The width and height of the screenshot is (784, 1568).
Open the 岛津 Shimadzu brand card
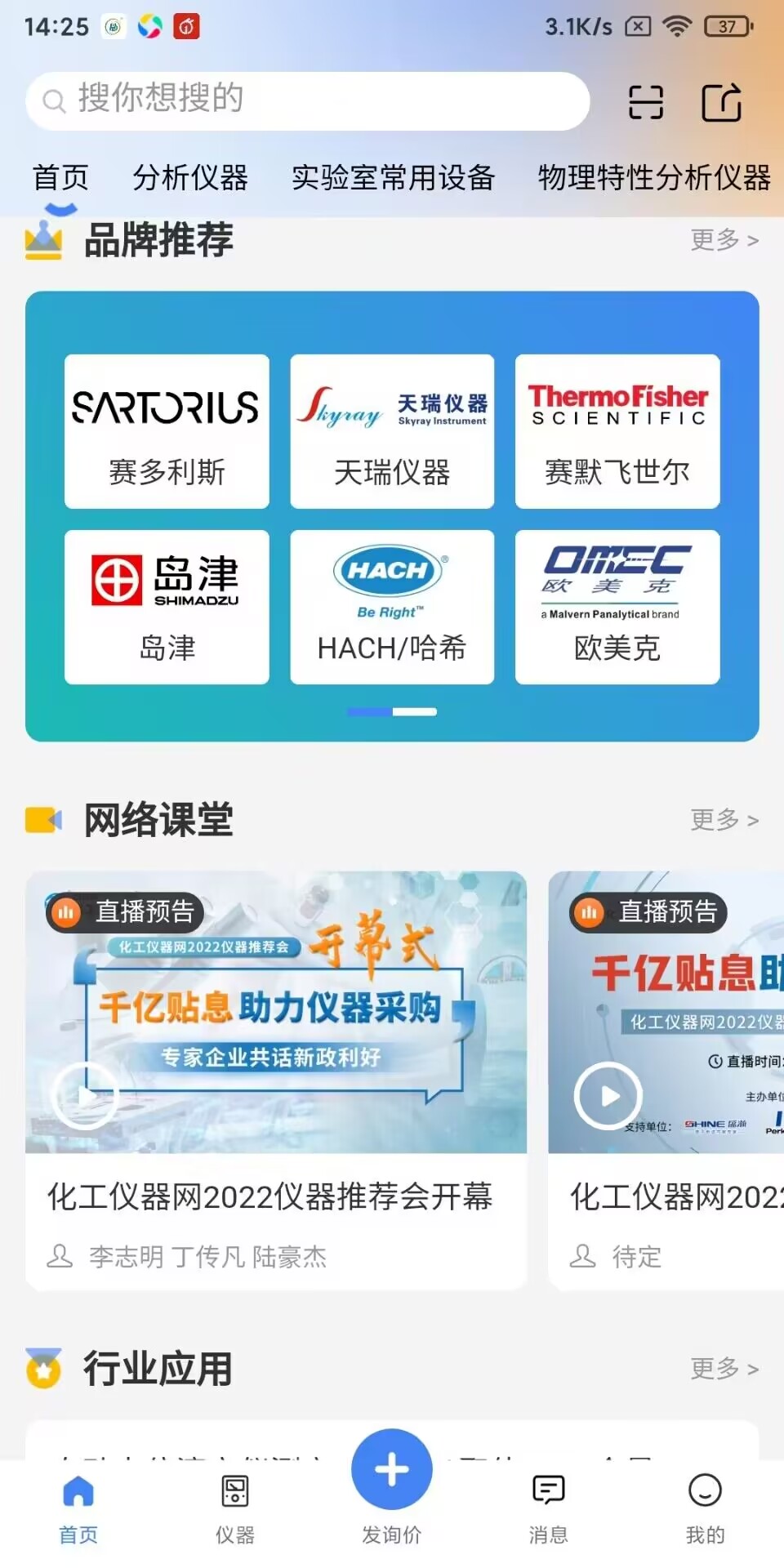pyautogui.click(x=167, y=607)
